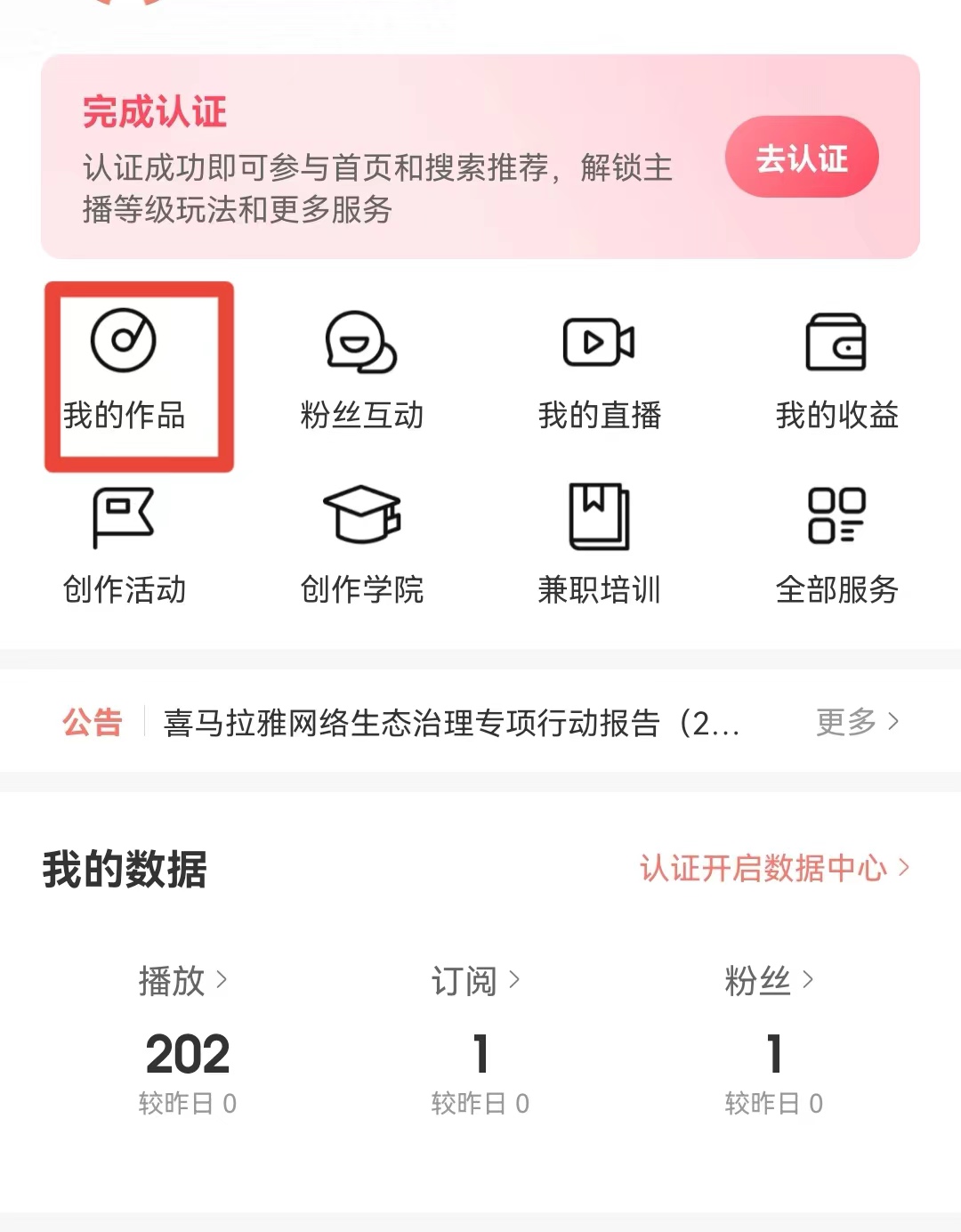Tap the play count 202

[x=185, y=1054]
